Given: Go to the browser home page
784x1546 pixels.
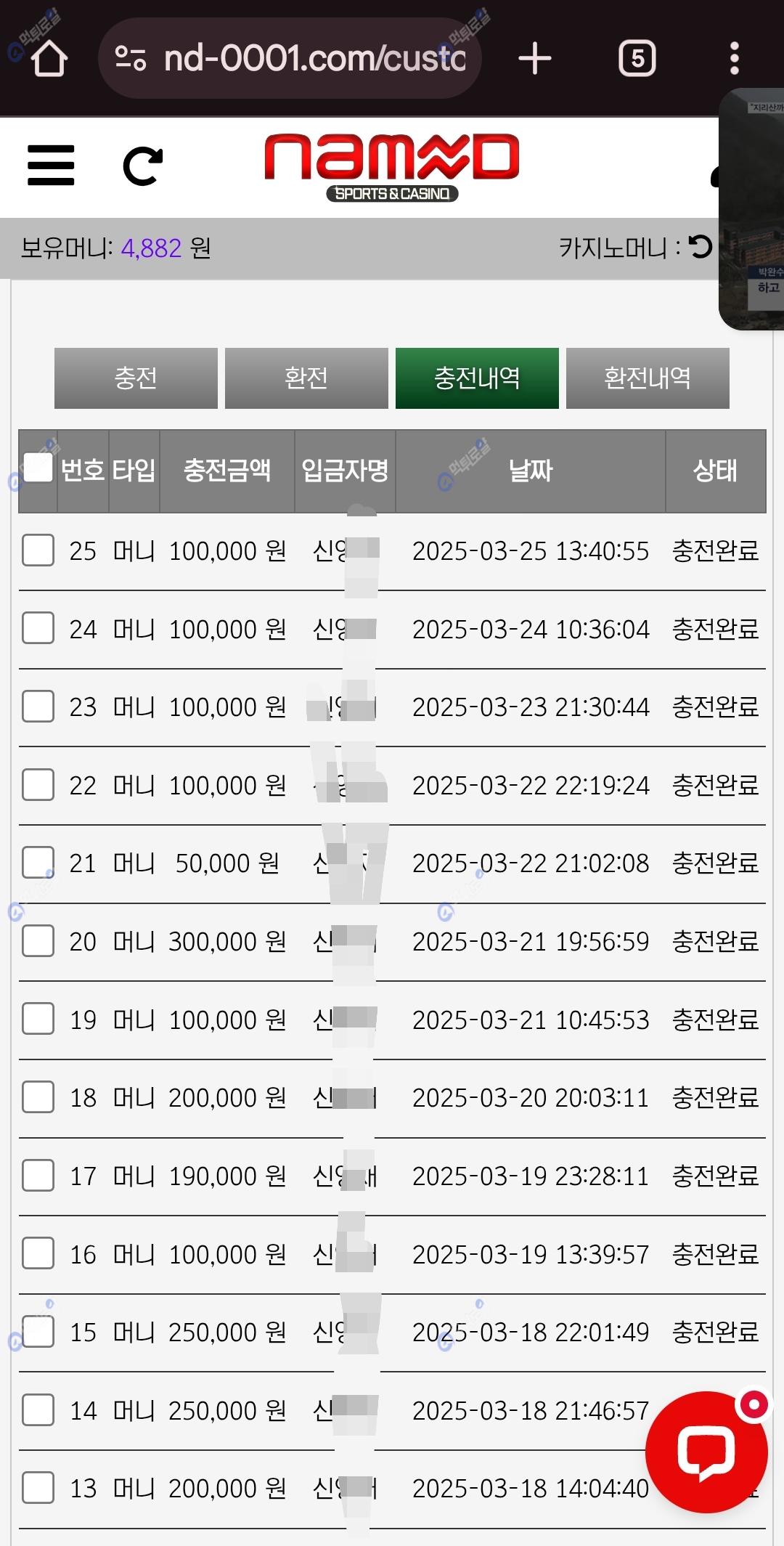Looking at the screenshot, I should (49, 58).
